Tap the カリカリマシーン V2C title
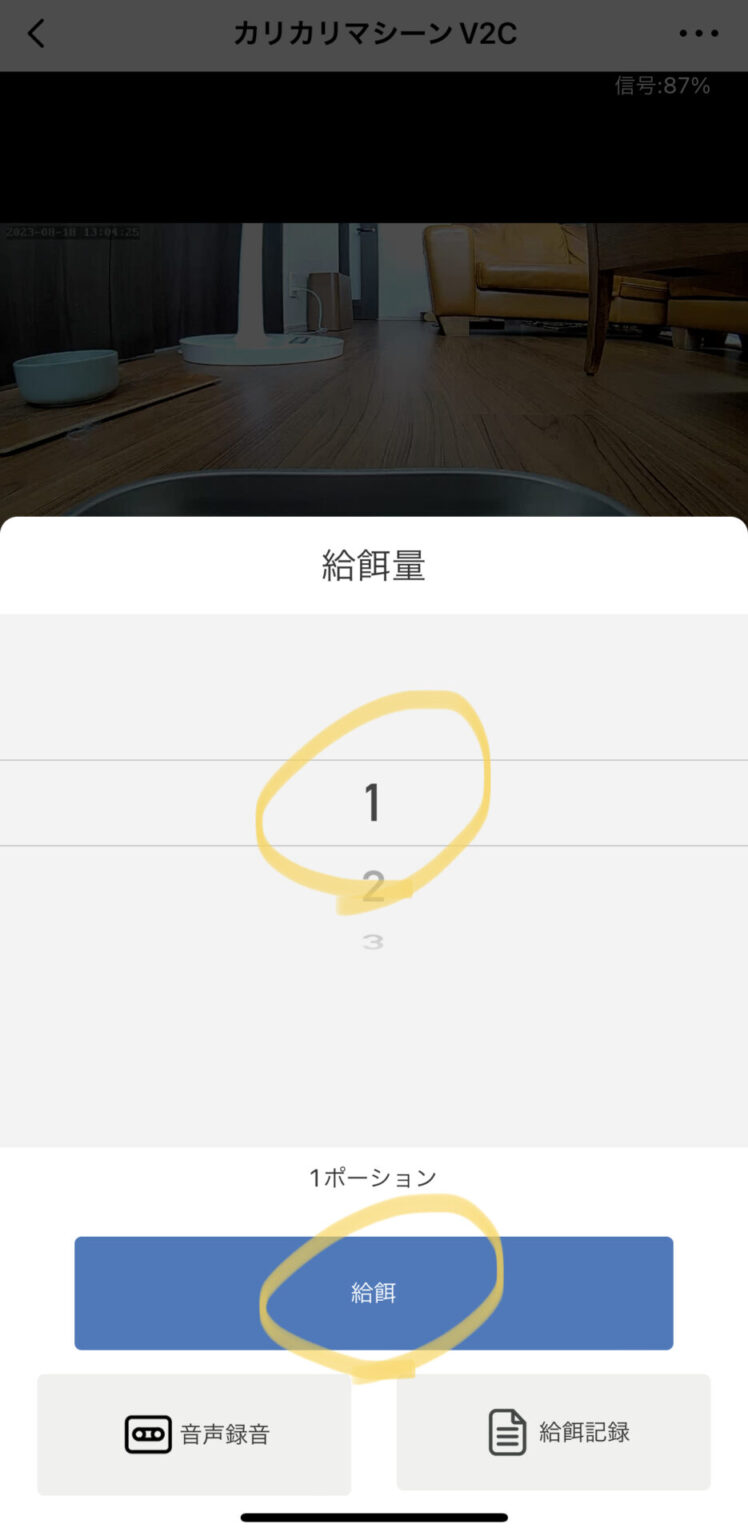The image size is (748, 1536). point(373,34)
